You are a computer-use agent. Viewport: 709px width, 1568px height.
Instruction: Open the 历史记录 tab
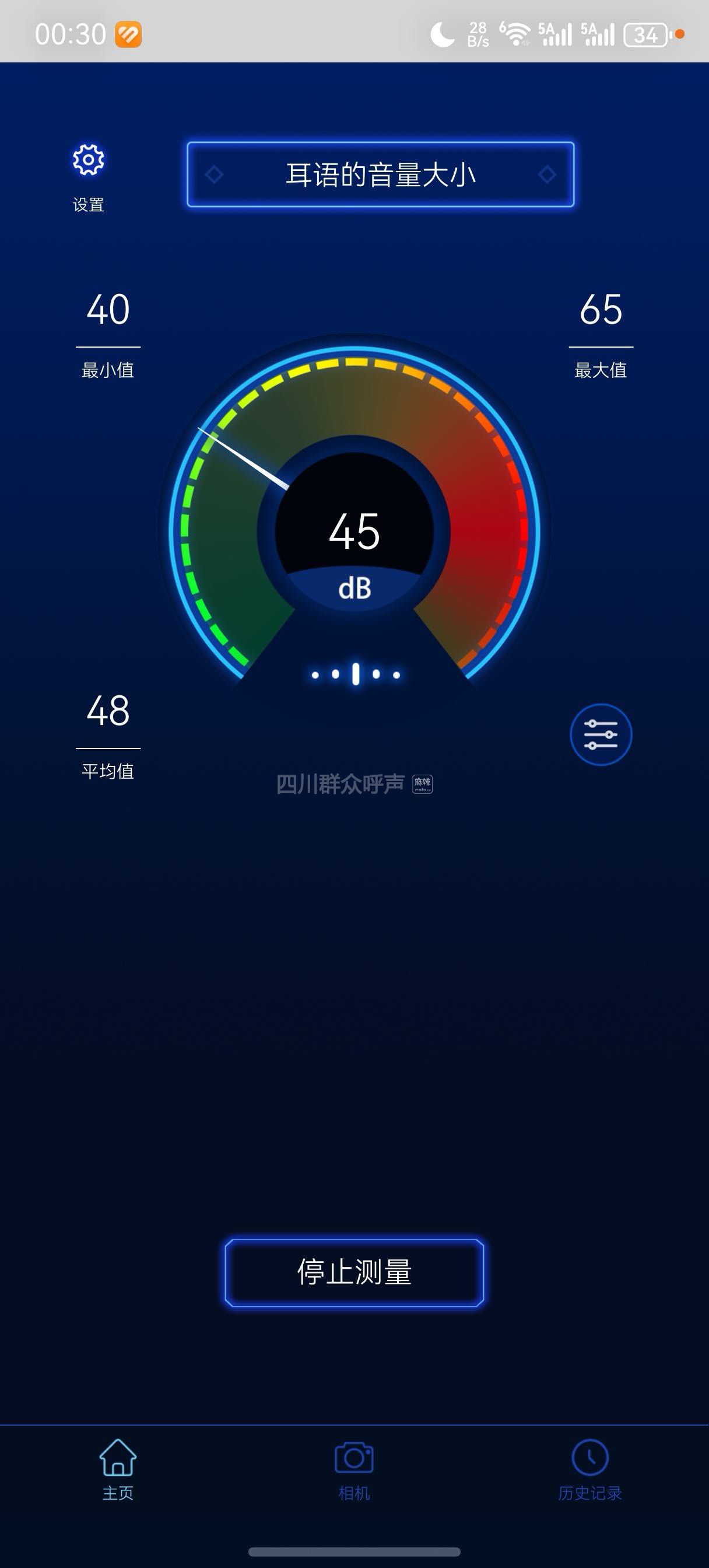pyautogui.click(x=589, y=1468)
